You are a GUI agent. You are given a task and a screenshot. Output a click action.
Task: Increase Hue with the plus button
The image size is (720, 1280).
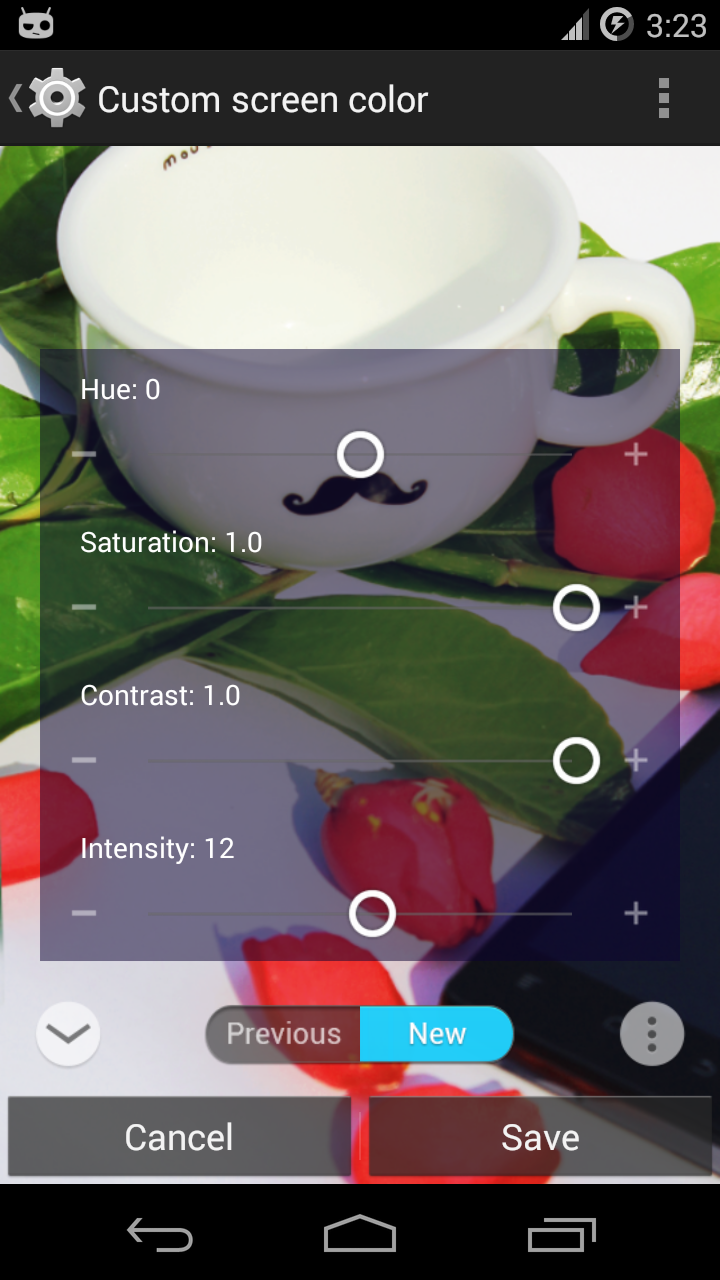tap(636, 454)
